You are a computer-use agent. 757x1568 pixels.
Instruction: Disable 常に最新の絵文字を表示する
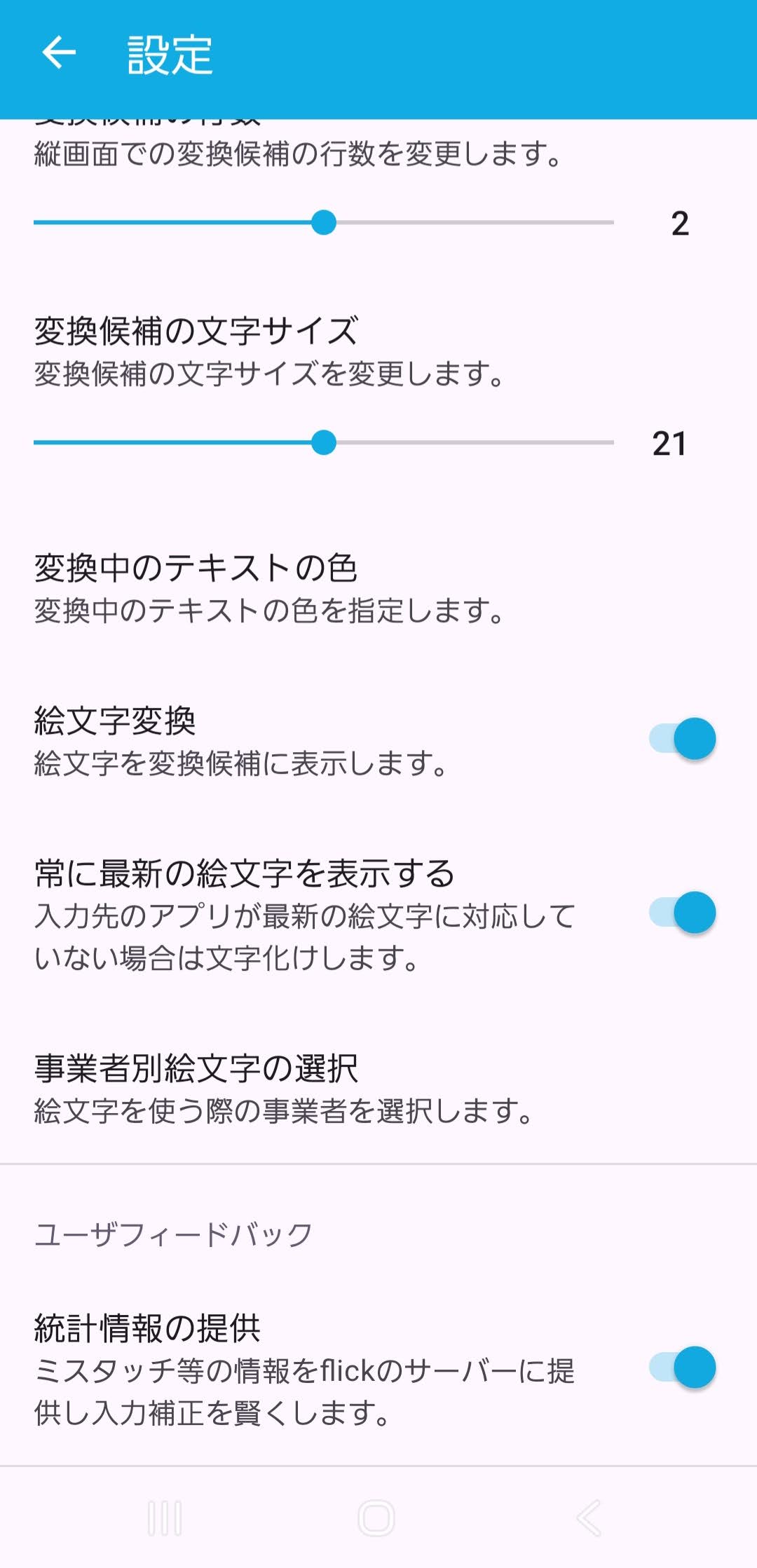[682, 913]
